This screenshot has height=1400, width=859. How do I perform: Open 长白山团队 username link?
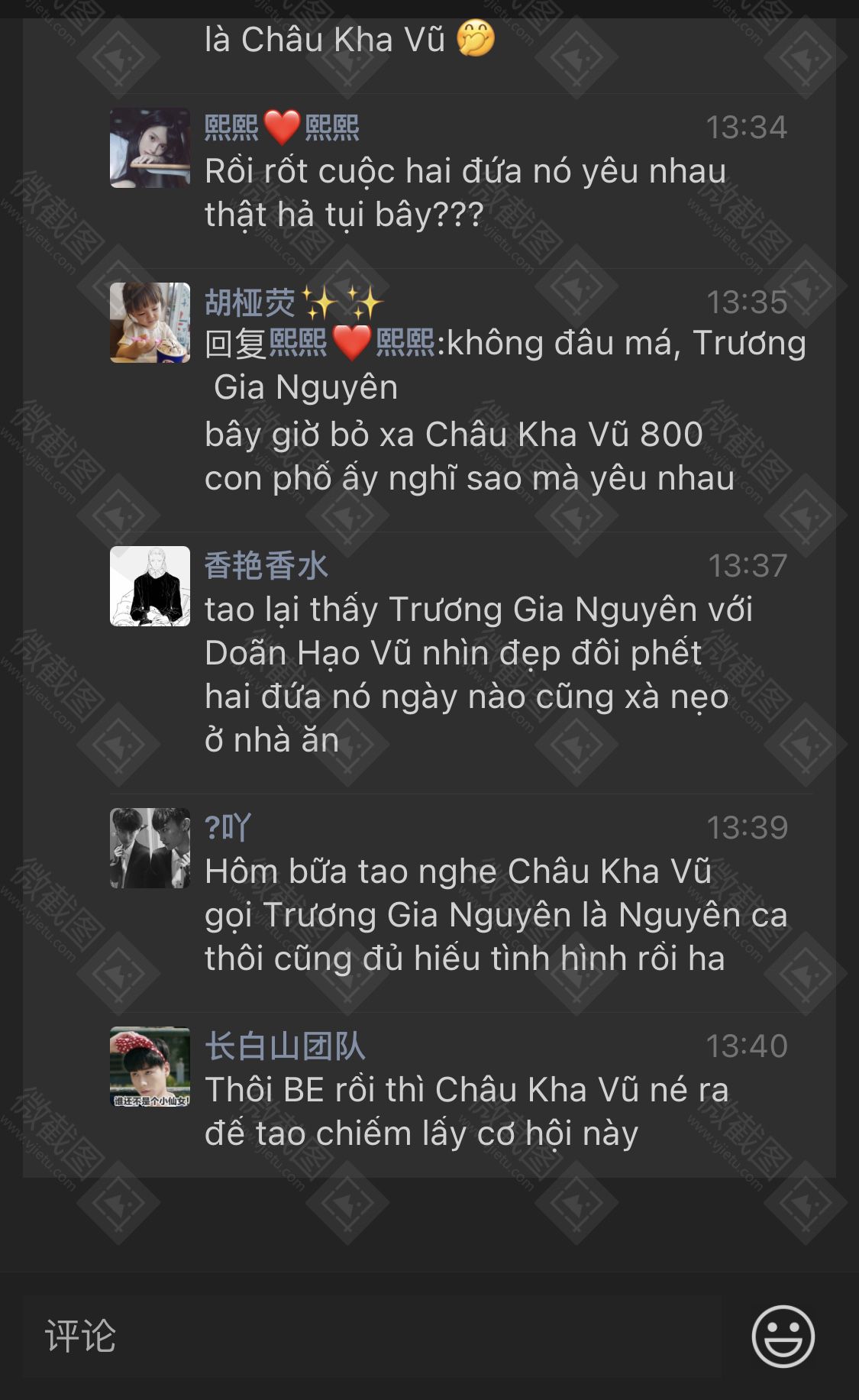[285, 1046]
